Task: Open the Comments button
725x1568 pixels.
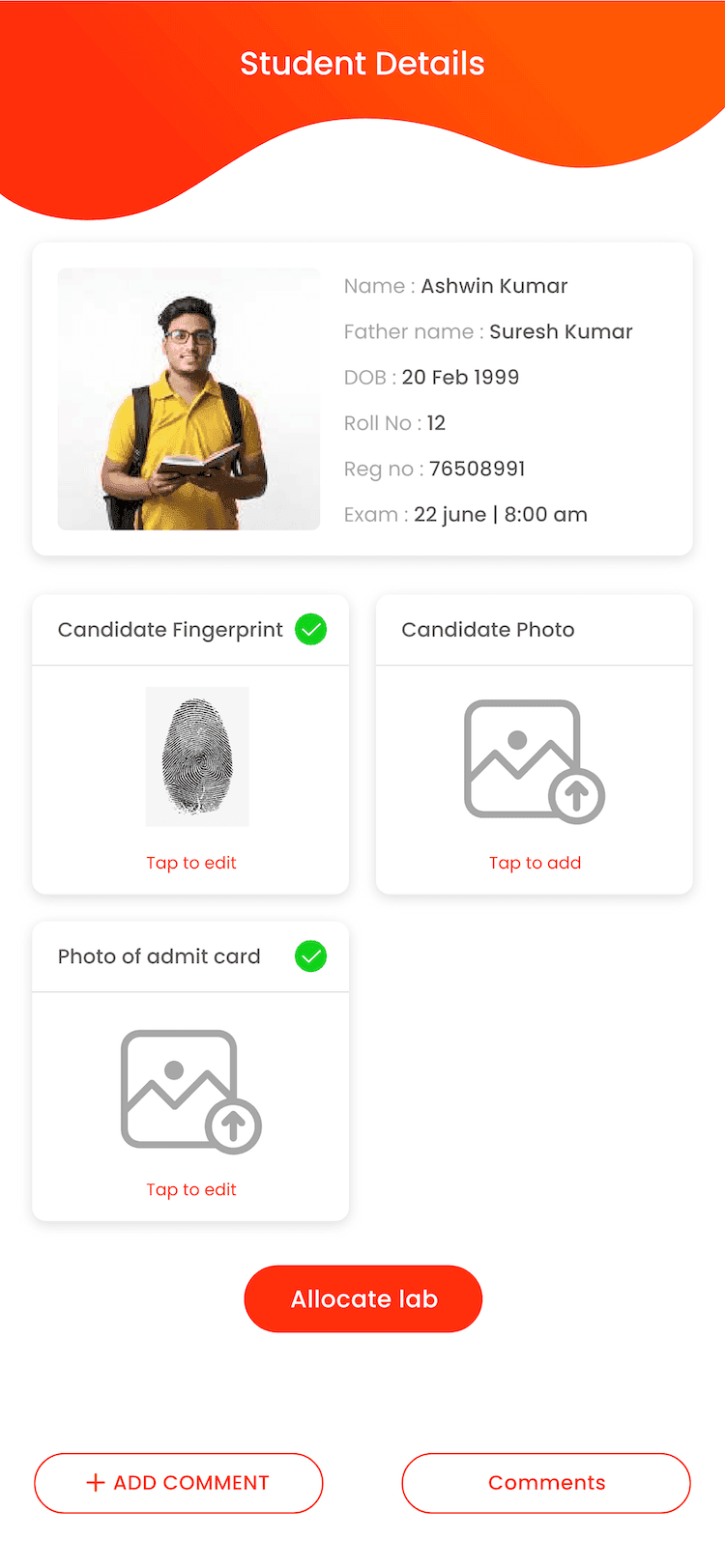Action: (x=545, y=1482)
